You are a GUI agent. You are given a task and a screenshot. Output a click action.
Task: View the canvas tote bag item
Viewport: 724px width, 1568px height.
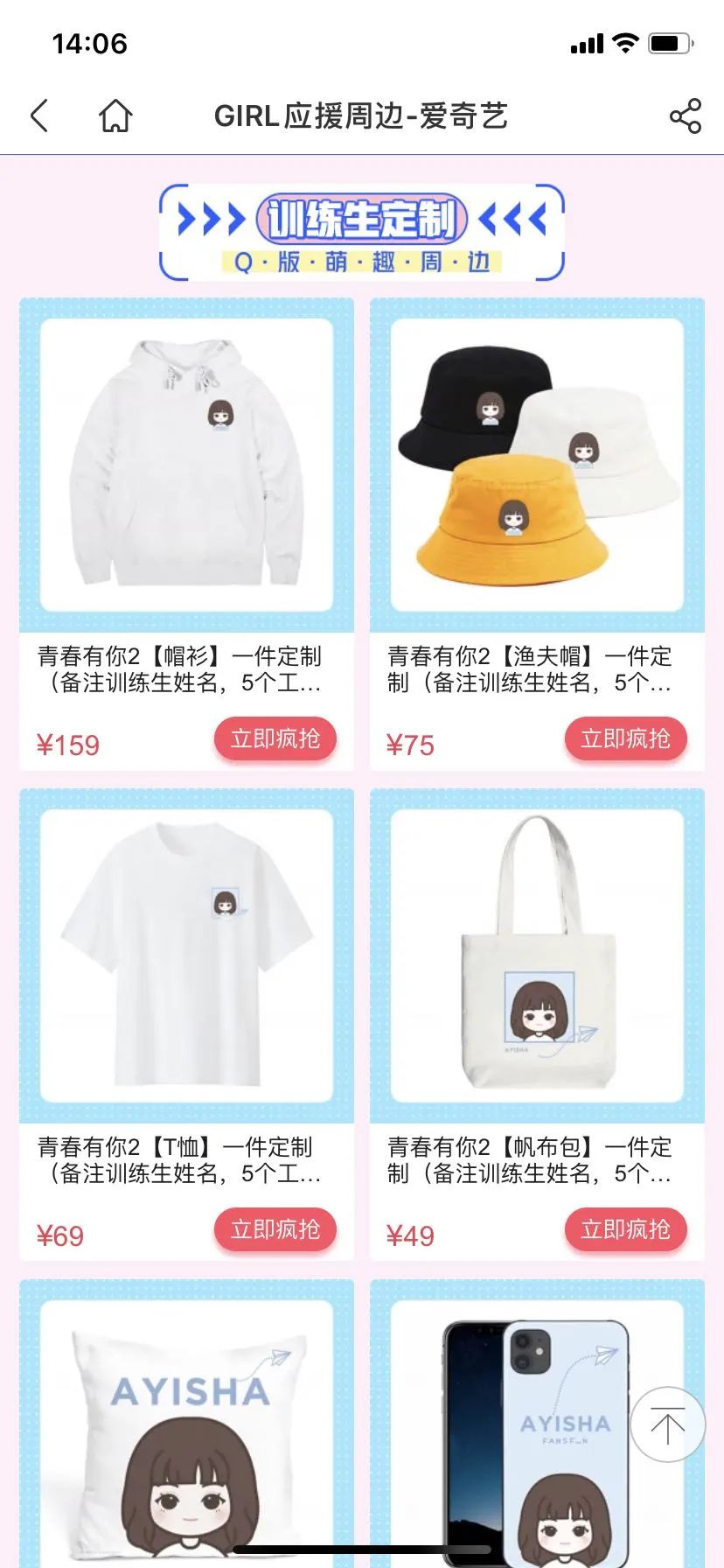537,955
